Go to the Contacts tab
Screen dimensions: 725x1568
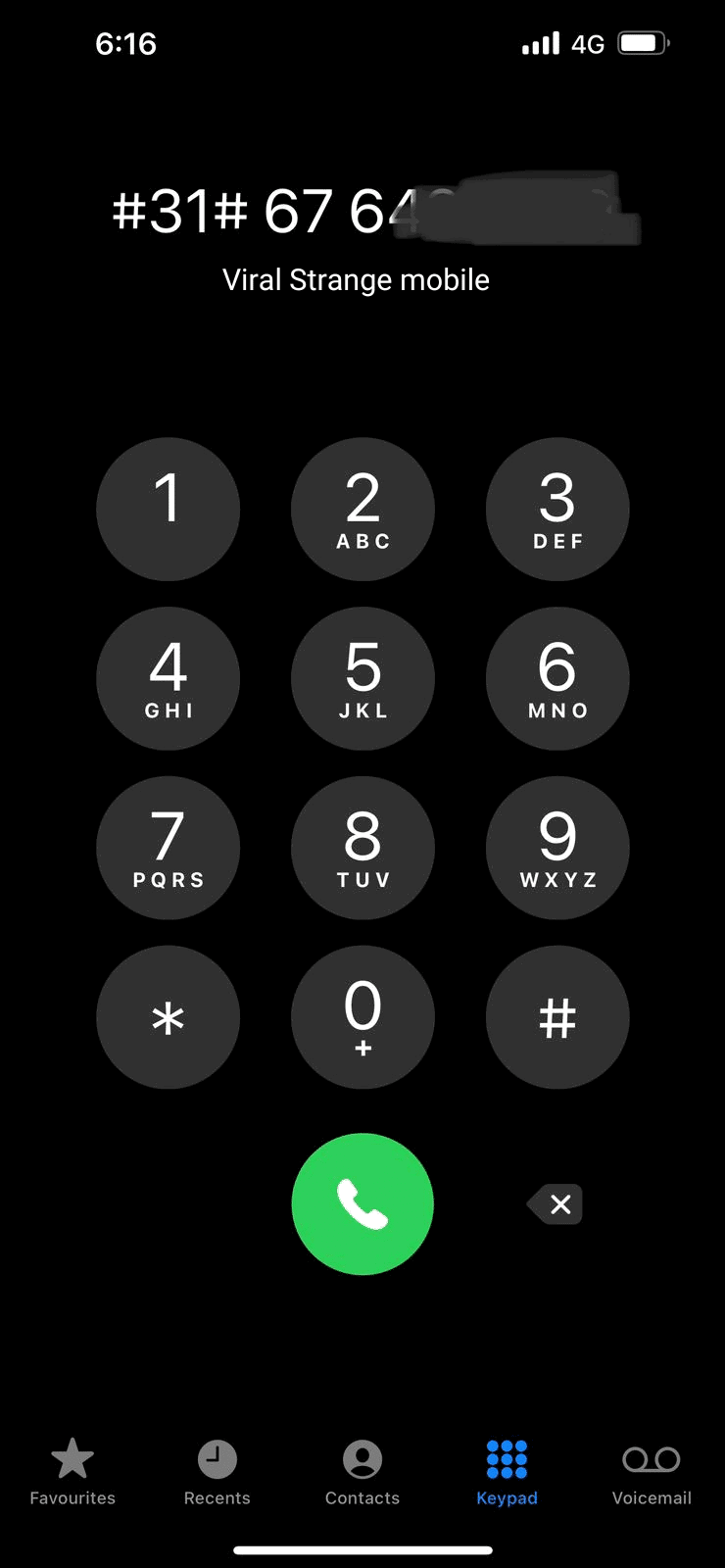tap(362, 1472)
